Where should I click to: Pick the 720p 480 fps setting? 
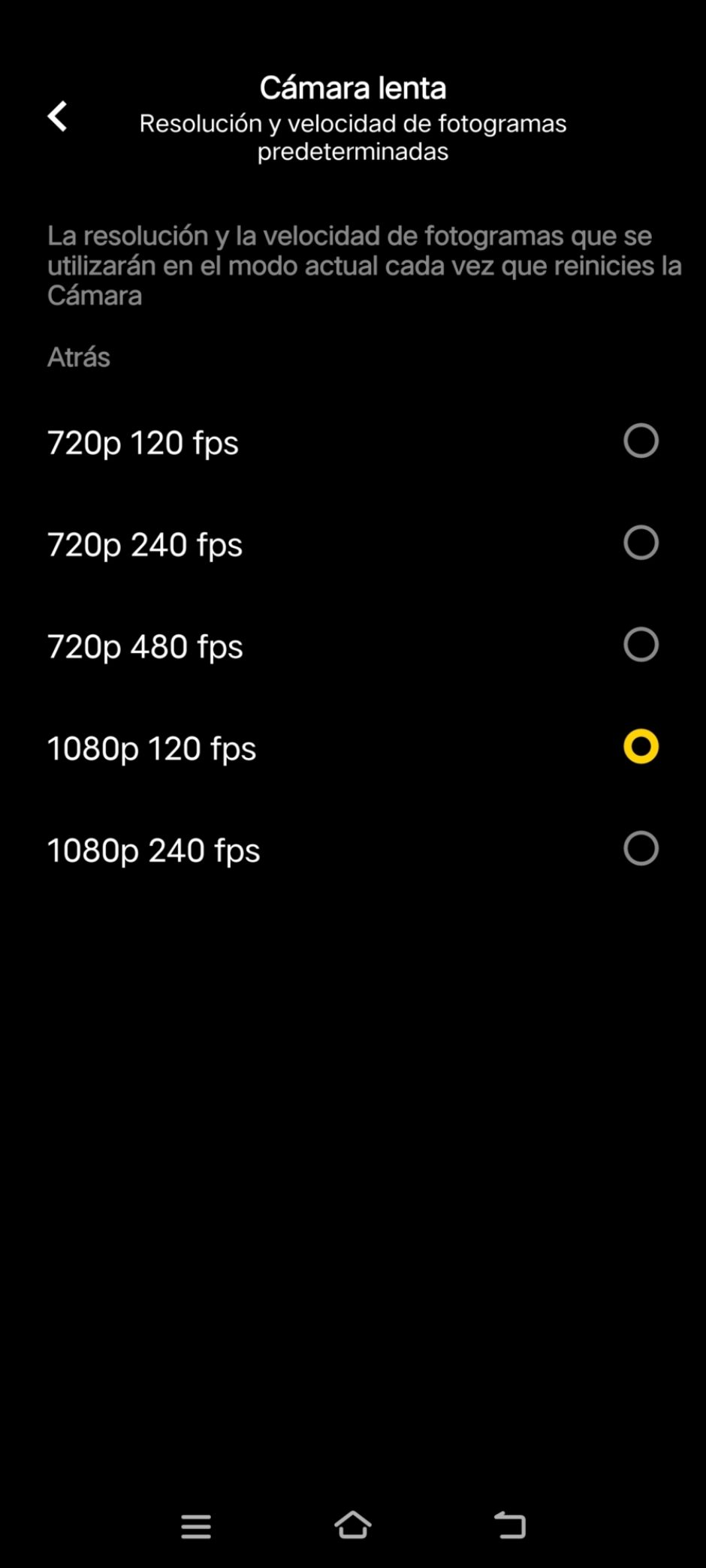click(353, 646)
